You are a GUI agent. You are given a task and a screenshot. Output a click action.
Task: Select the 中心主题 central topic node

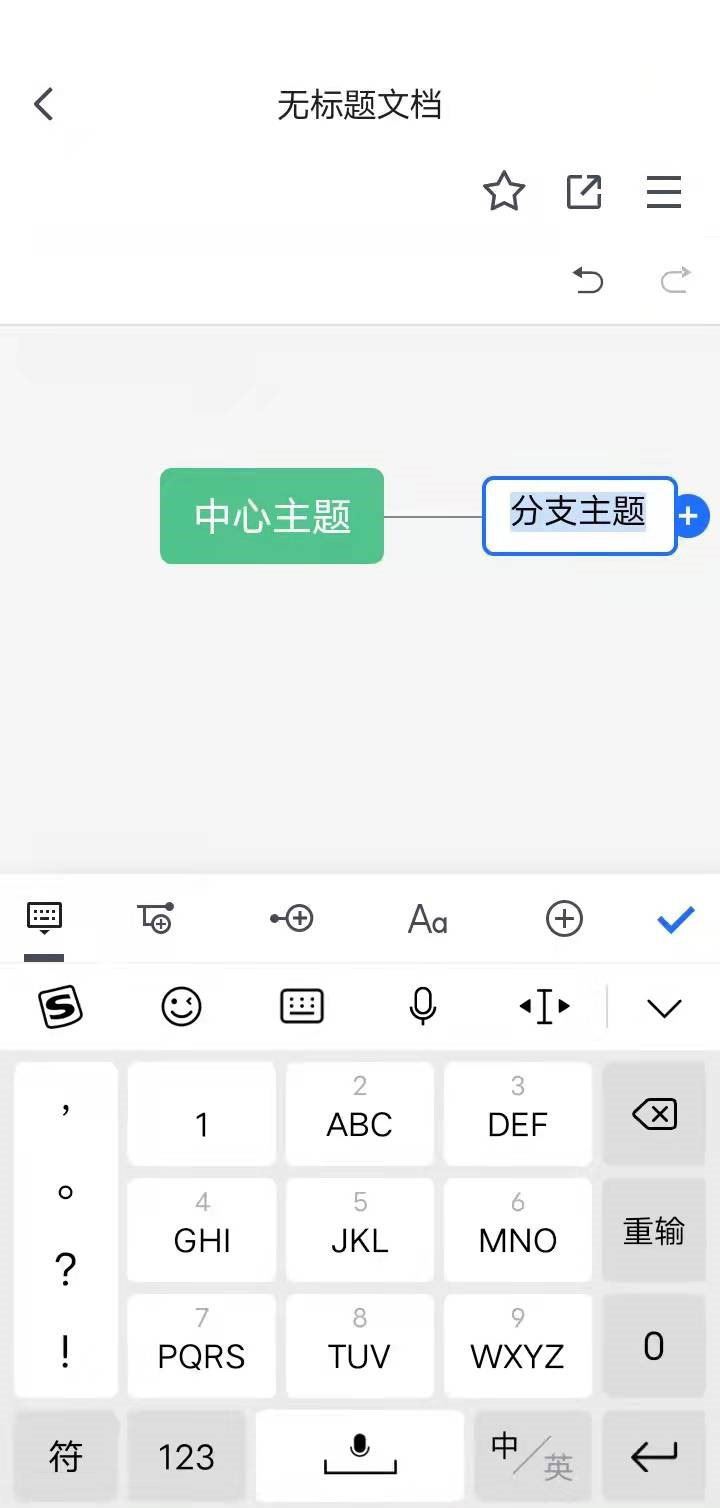tap(271, 516)
